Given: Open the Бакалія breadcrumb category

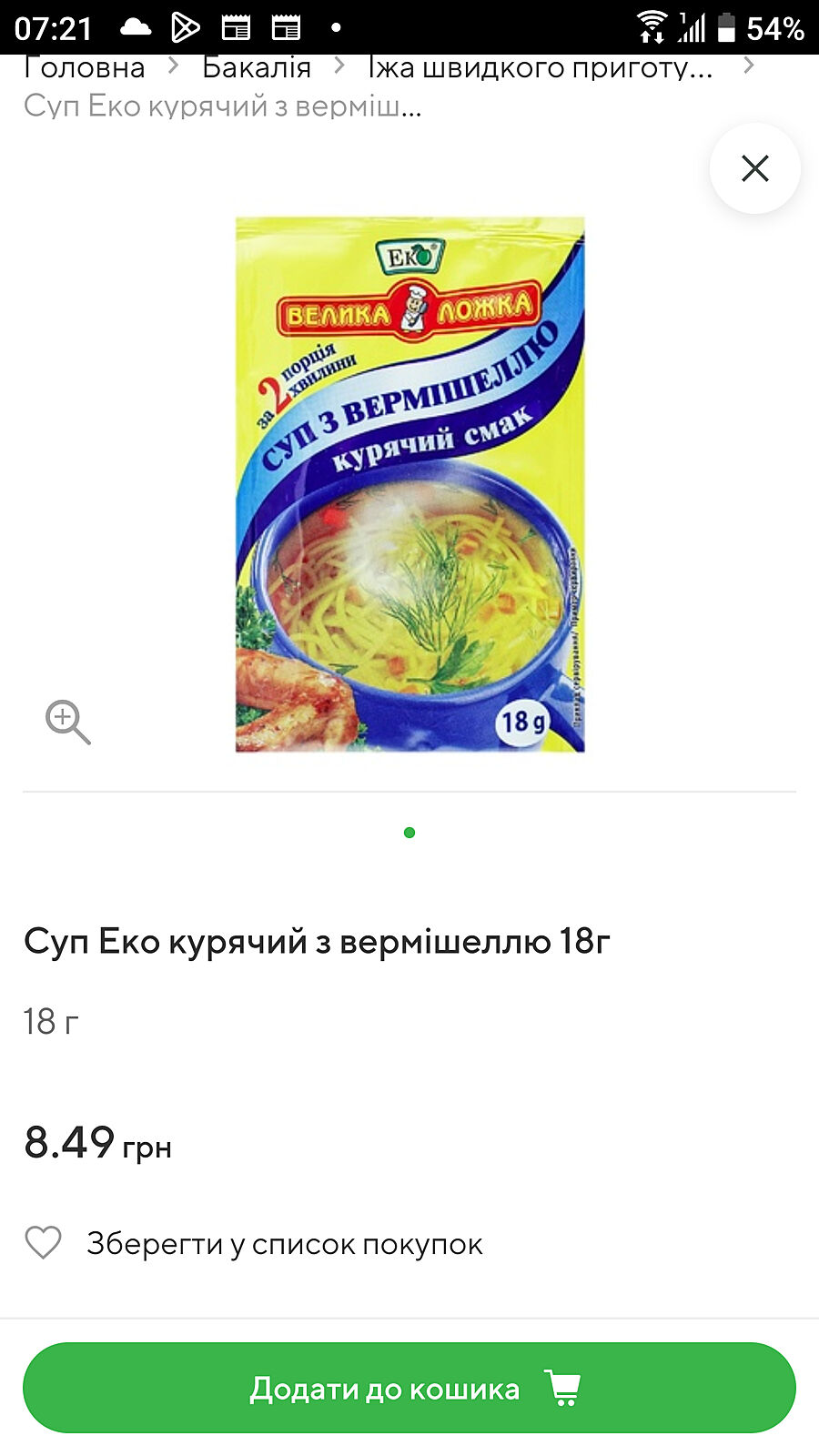Looking at the screenshot, I should [x=257, y=68].
